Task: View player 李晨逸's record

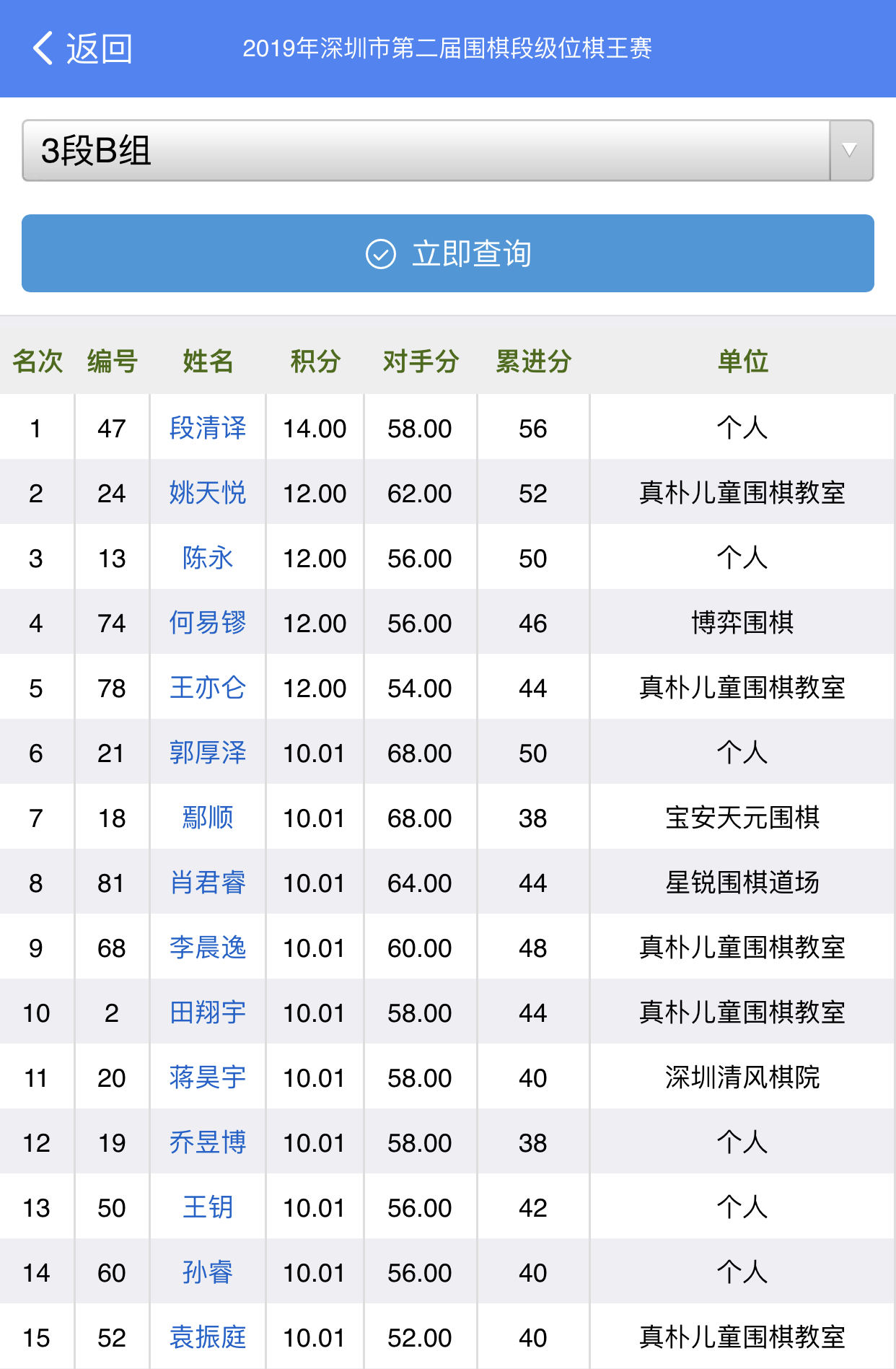Action: (x=208, y=948)
